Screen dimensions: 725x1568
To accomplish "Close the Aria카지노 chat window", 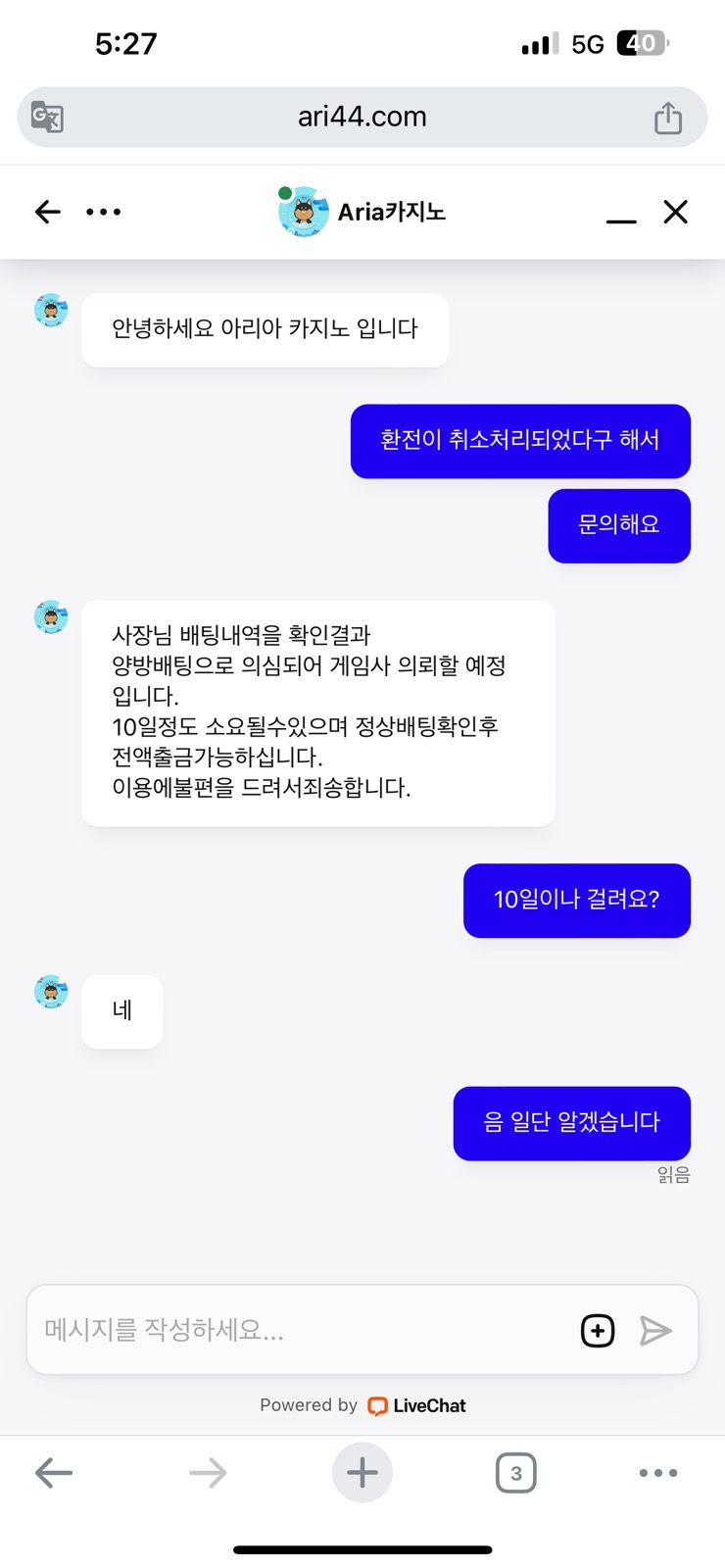I will point(676,212).
